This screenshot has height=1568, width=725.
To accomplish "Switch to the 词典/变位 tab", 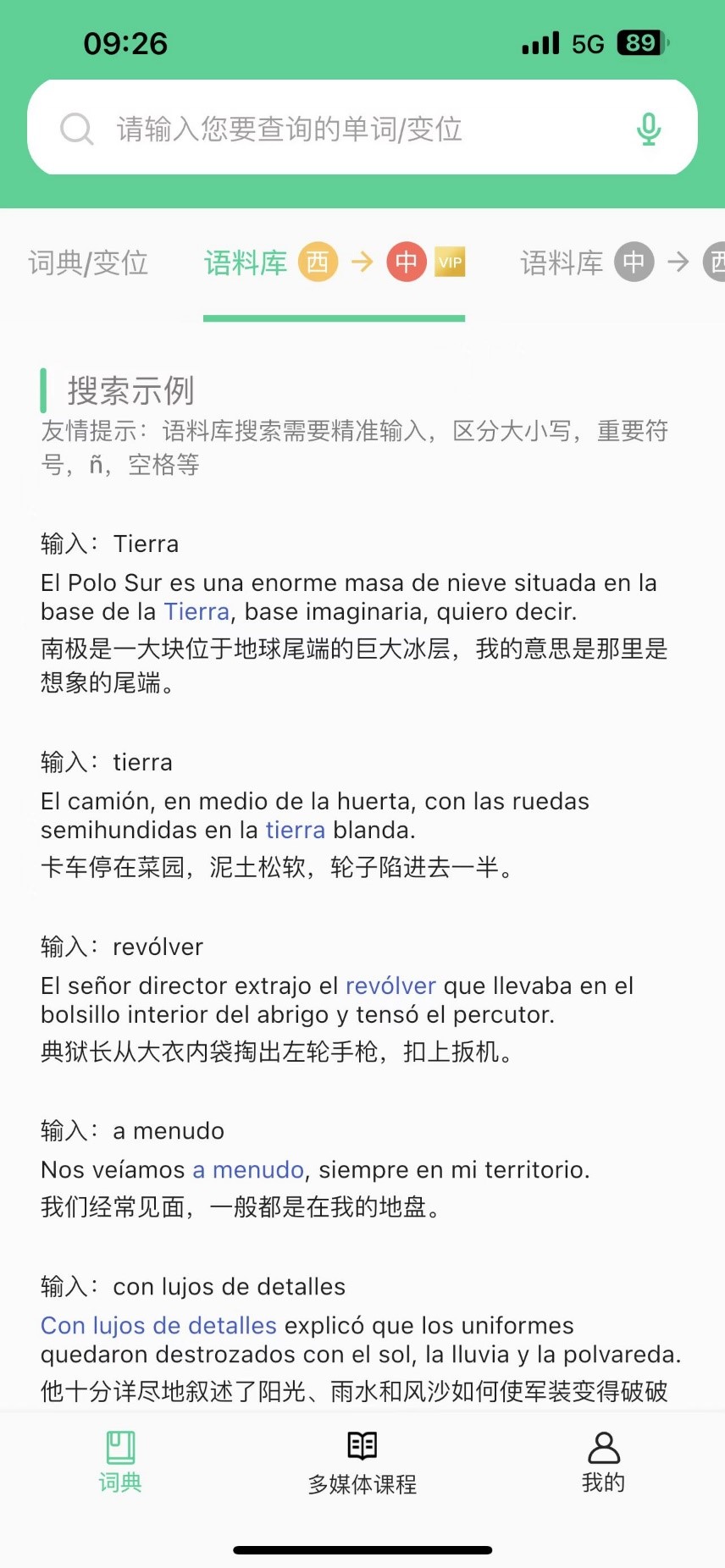I will (87, 263).
